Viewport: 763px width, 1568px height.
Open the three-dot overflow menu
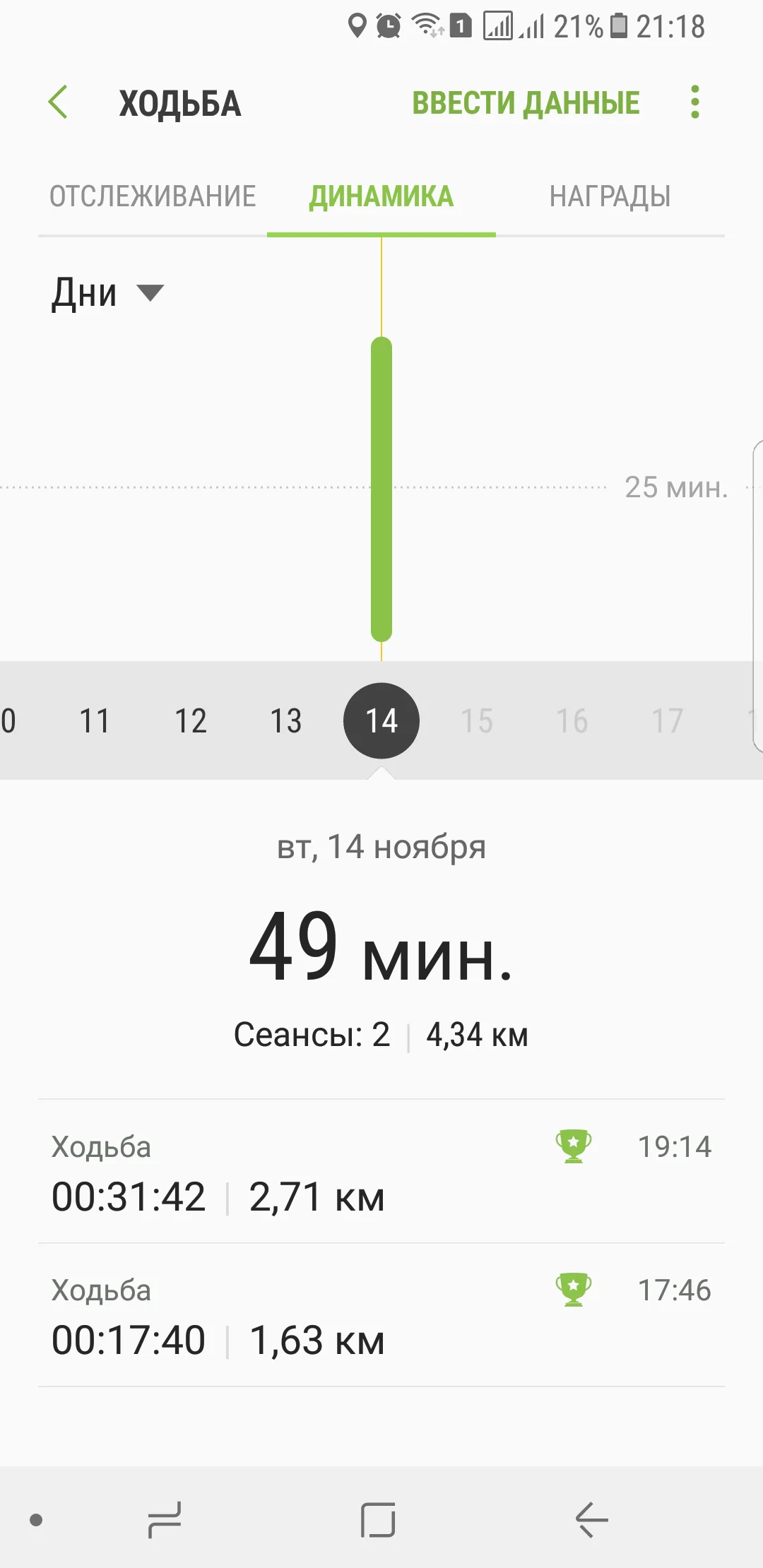point(695,102)
